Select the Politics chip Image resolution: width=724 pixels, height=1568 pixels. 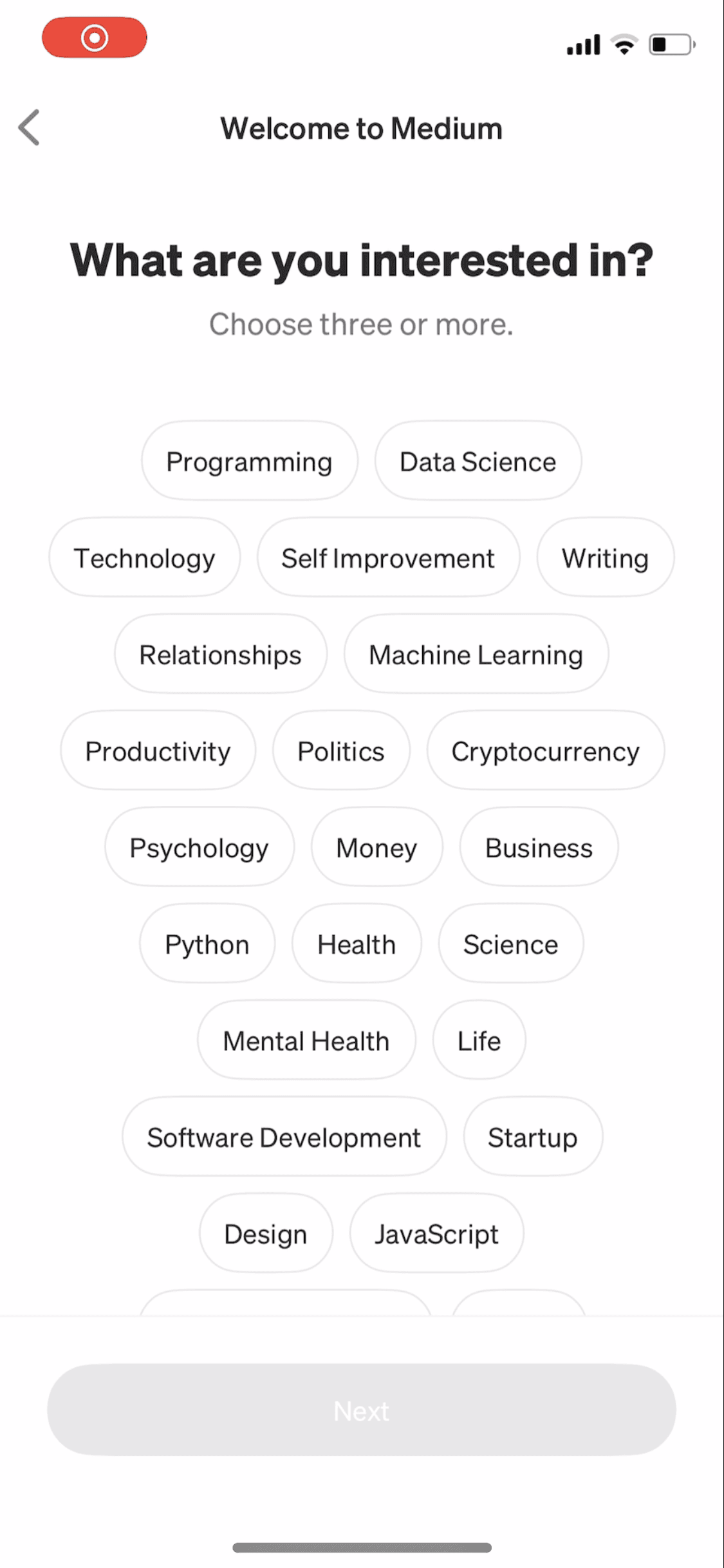pyautogui.click(x=340, y=751)
